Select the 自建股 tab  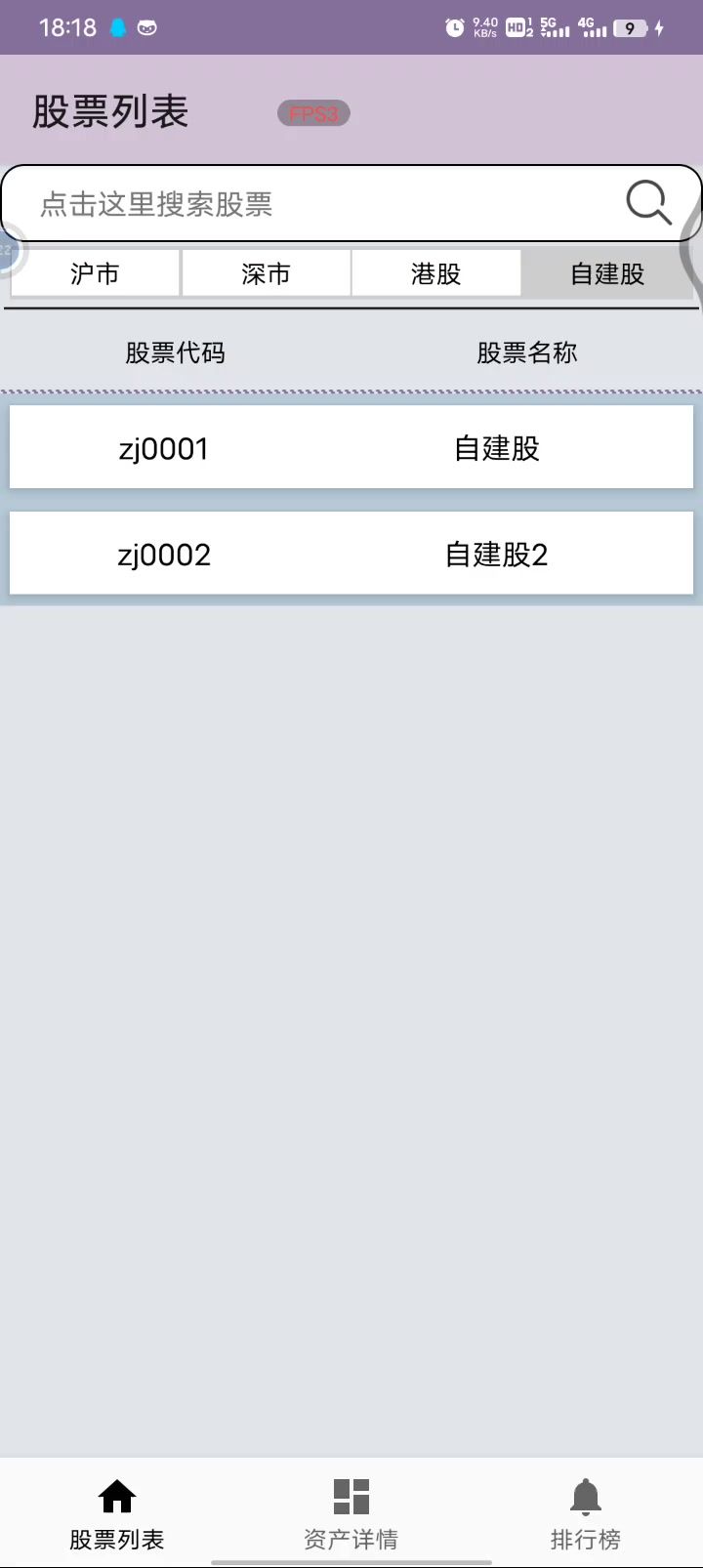pyautogui.click(x=607, y=273)
